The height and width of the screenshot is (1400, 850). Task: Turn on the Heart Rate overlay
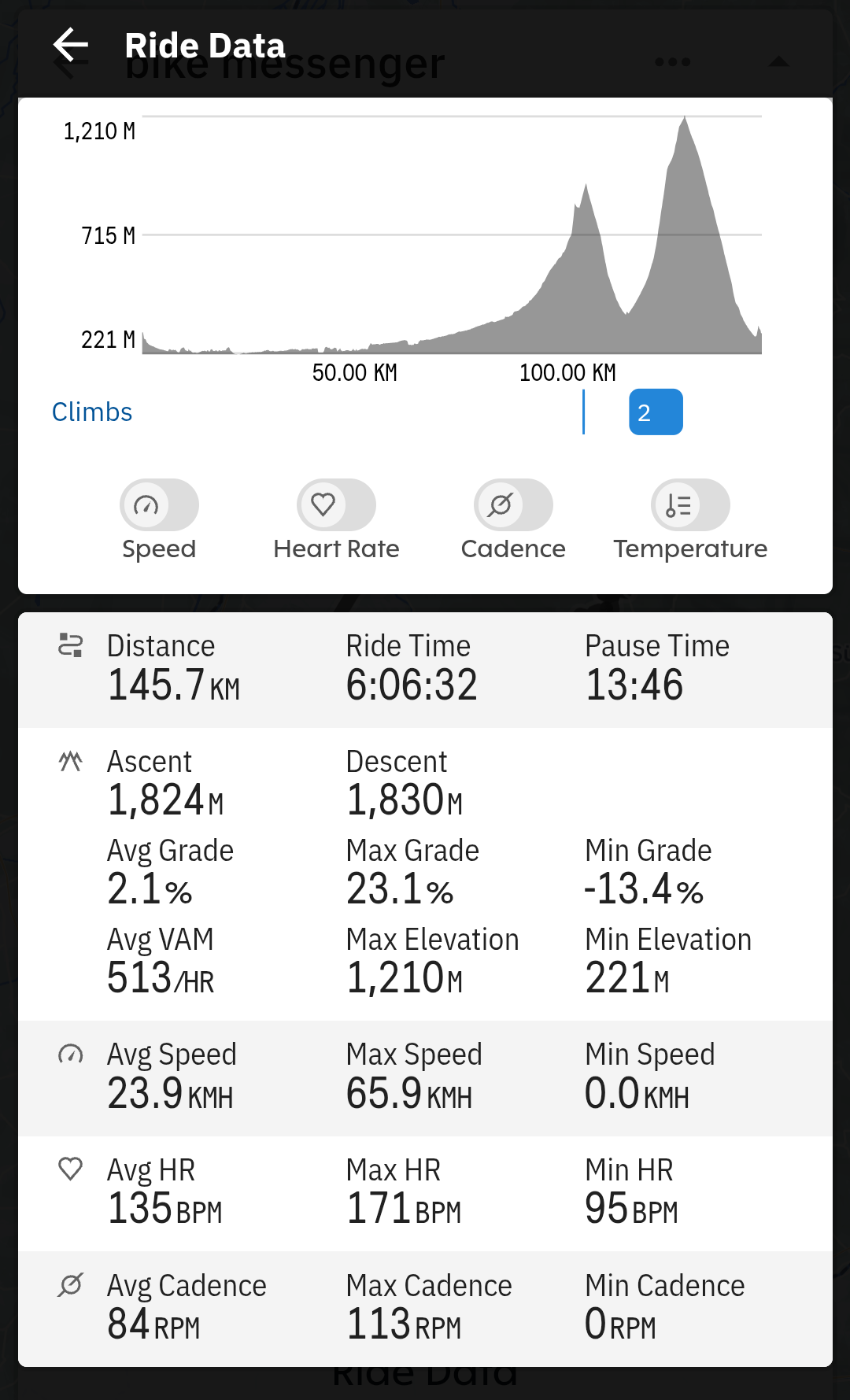pos(336,504)
